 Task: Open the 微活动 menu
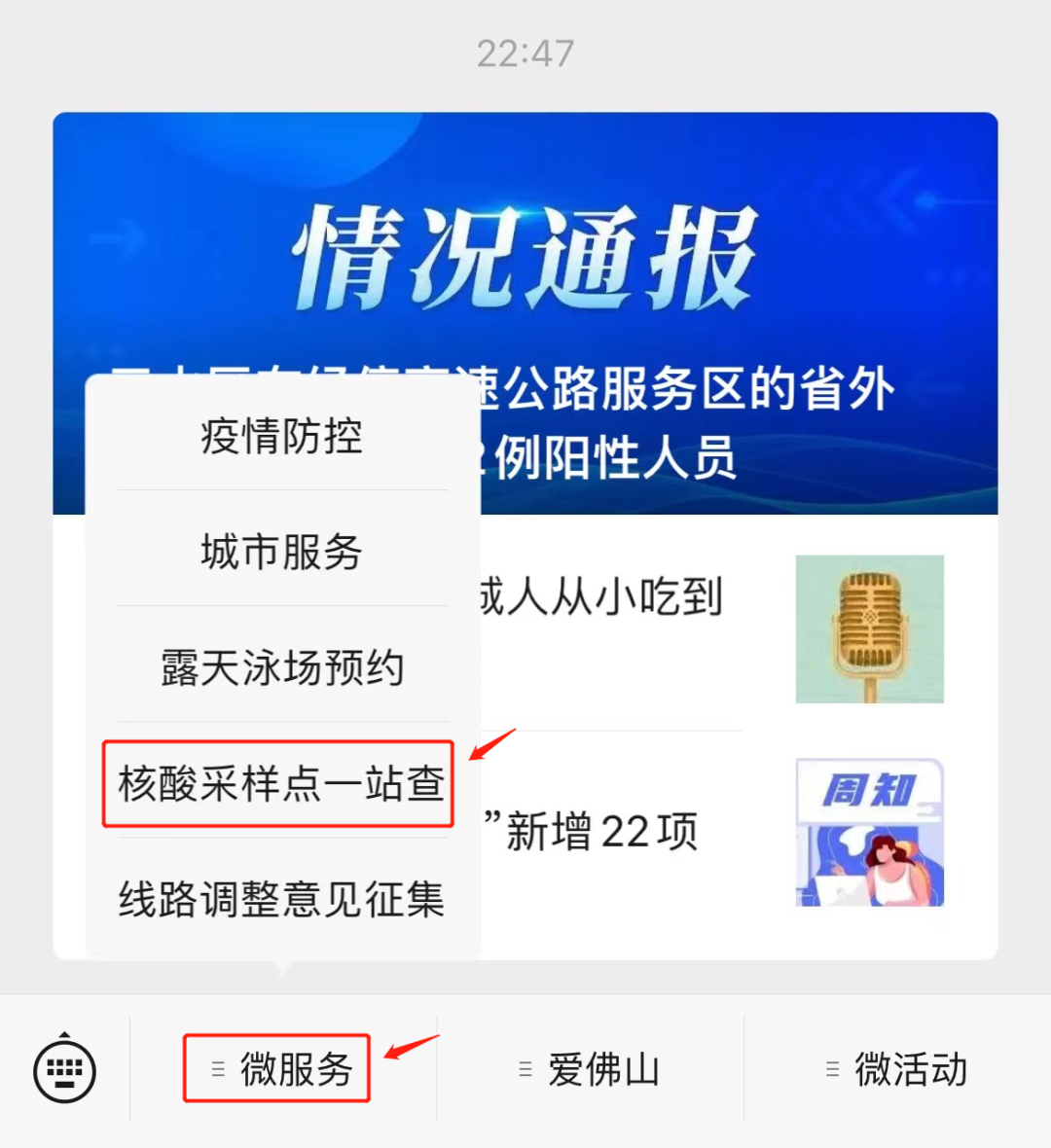point(897,1070)
